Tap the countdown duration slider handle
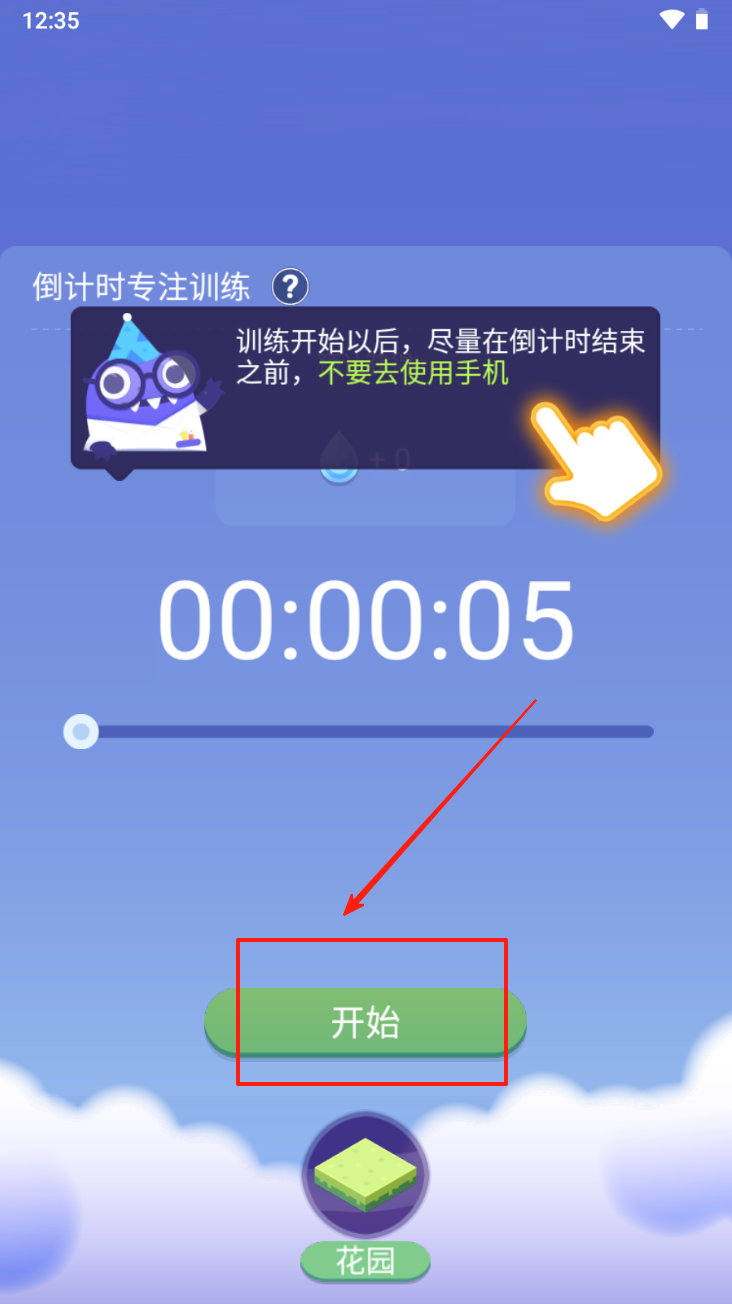The height and width of the screenshot is (1304, 732). tap(81, 732)
